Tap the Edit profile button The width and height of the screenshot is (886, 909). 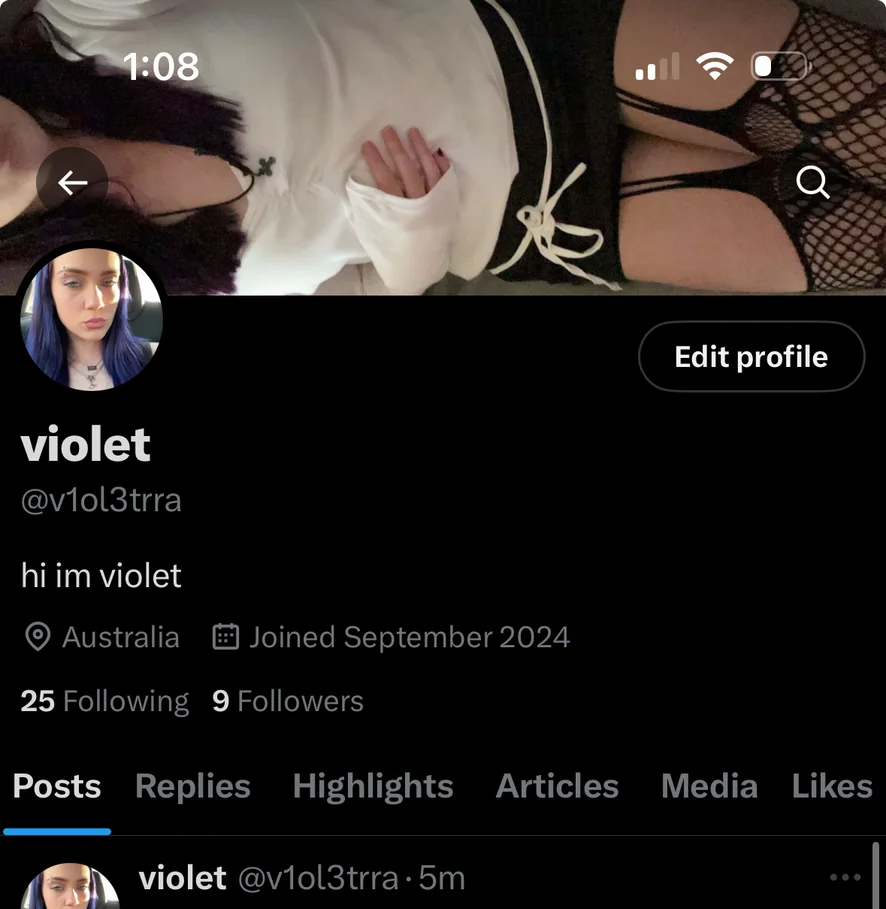pos(751,357)
